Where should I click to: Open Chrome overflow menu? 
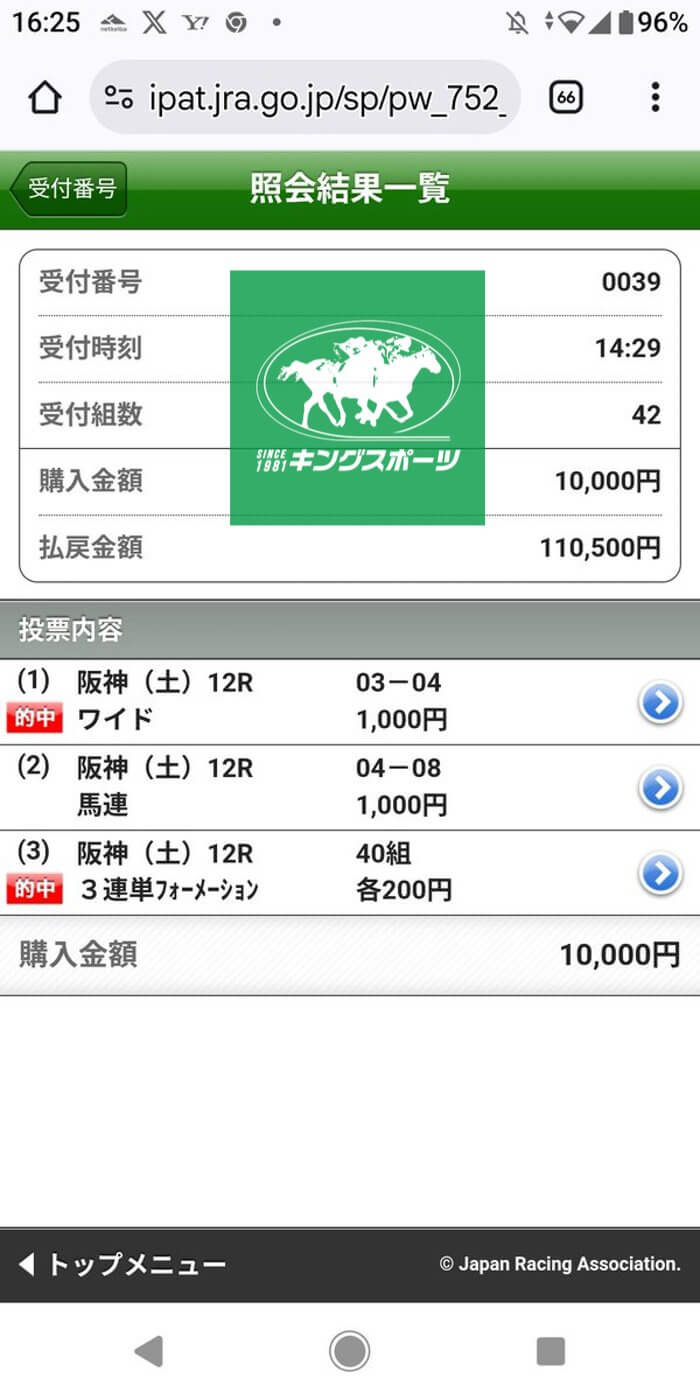coord(655,98)
